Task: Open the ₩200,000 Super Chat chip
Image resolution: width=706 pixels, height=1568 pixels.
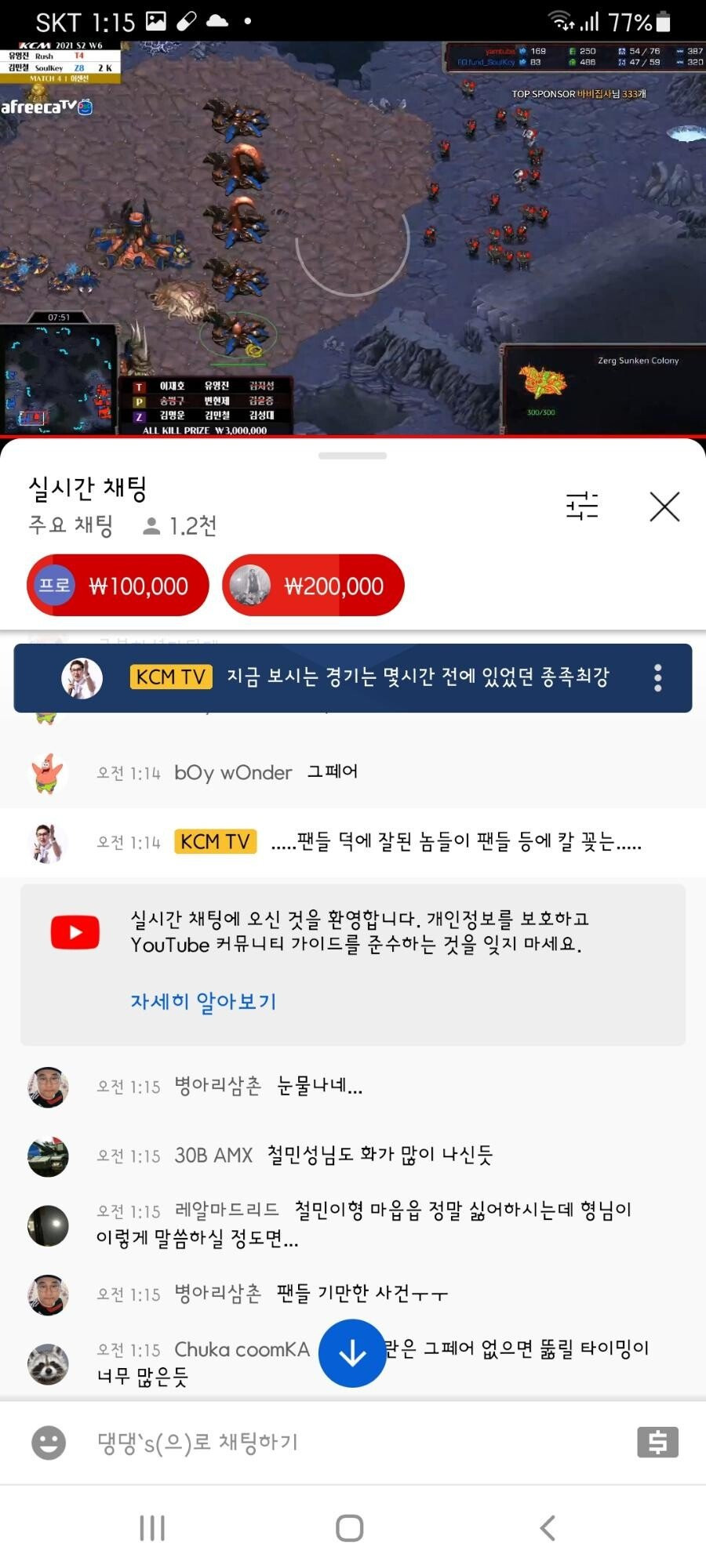Action: coord(313,585)
